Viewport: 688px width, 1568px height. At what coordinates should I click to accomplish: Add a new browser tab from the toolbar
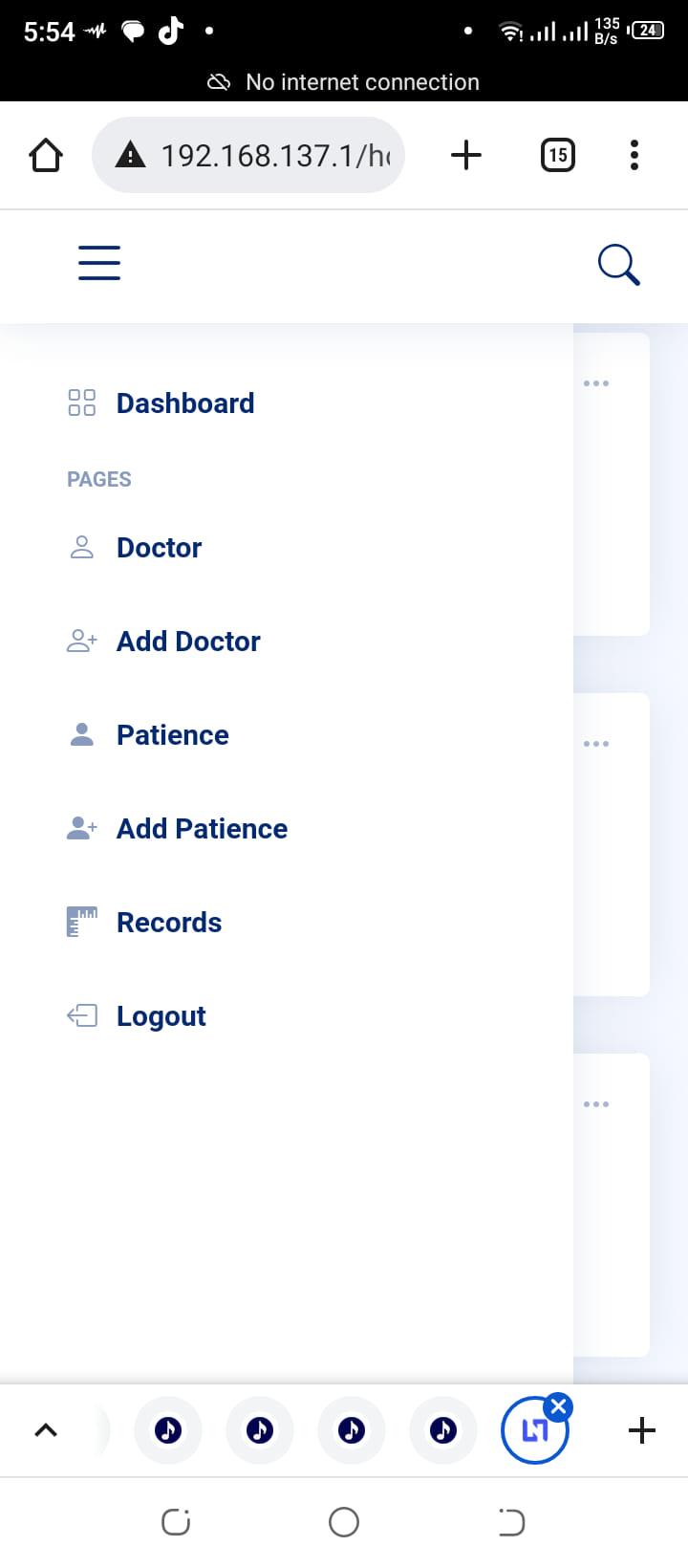point(466,155)
